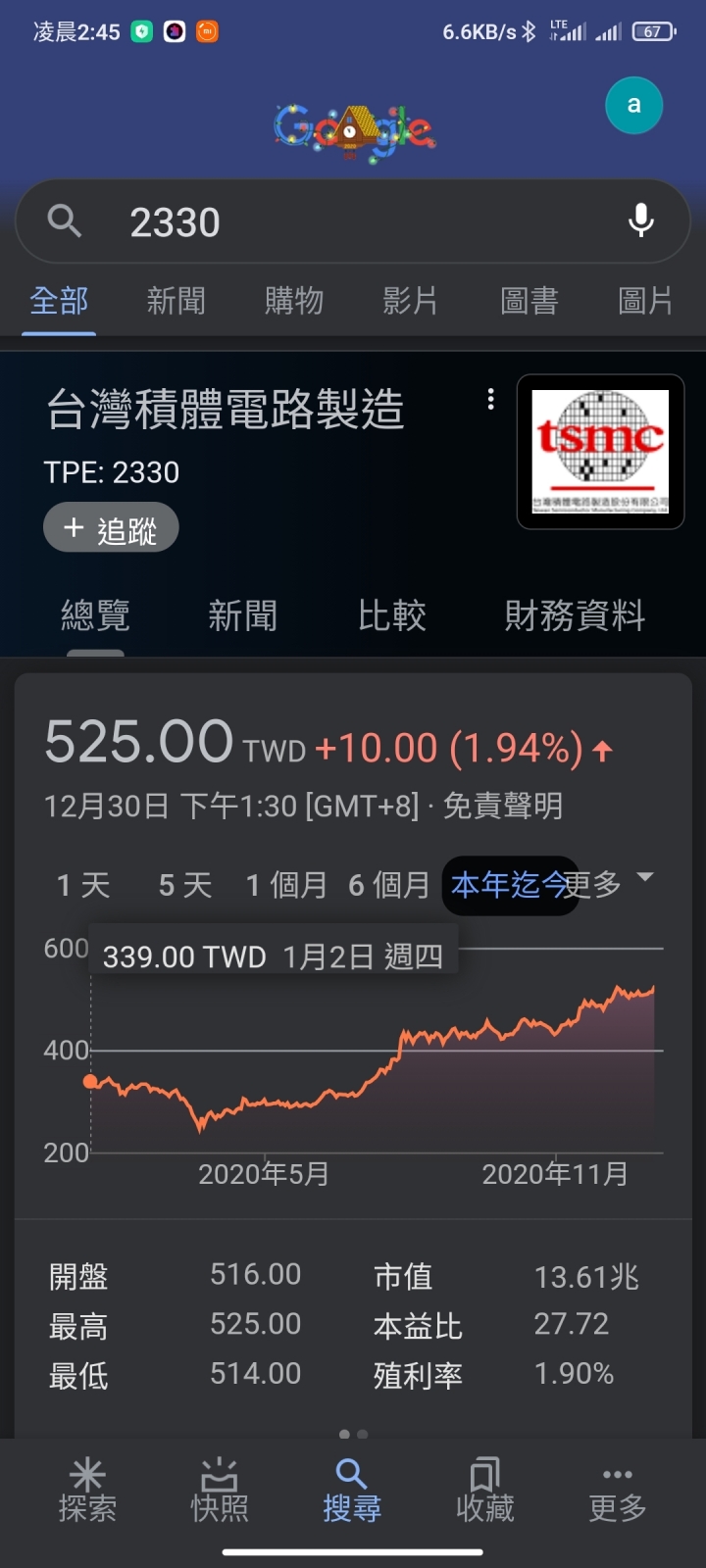The height and width of the screenshot is (1568, 706).
Task: Tap the search box showing 2330
Action: pyautogui.click(x=333, y=222)
